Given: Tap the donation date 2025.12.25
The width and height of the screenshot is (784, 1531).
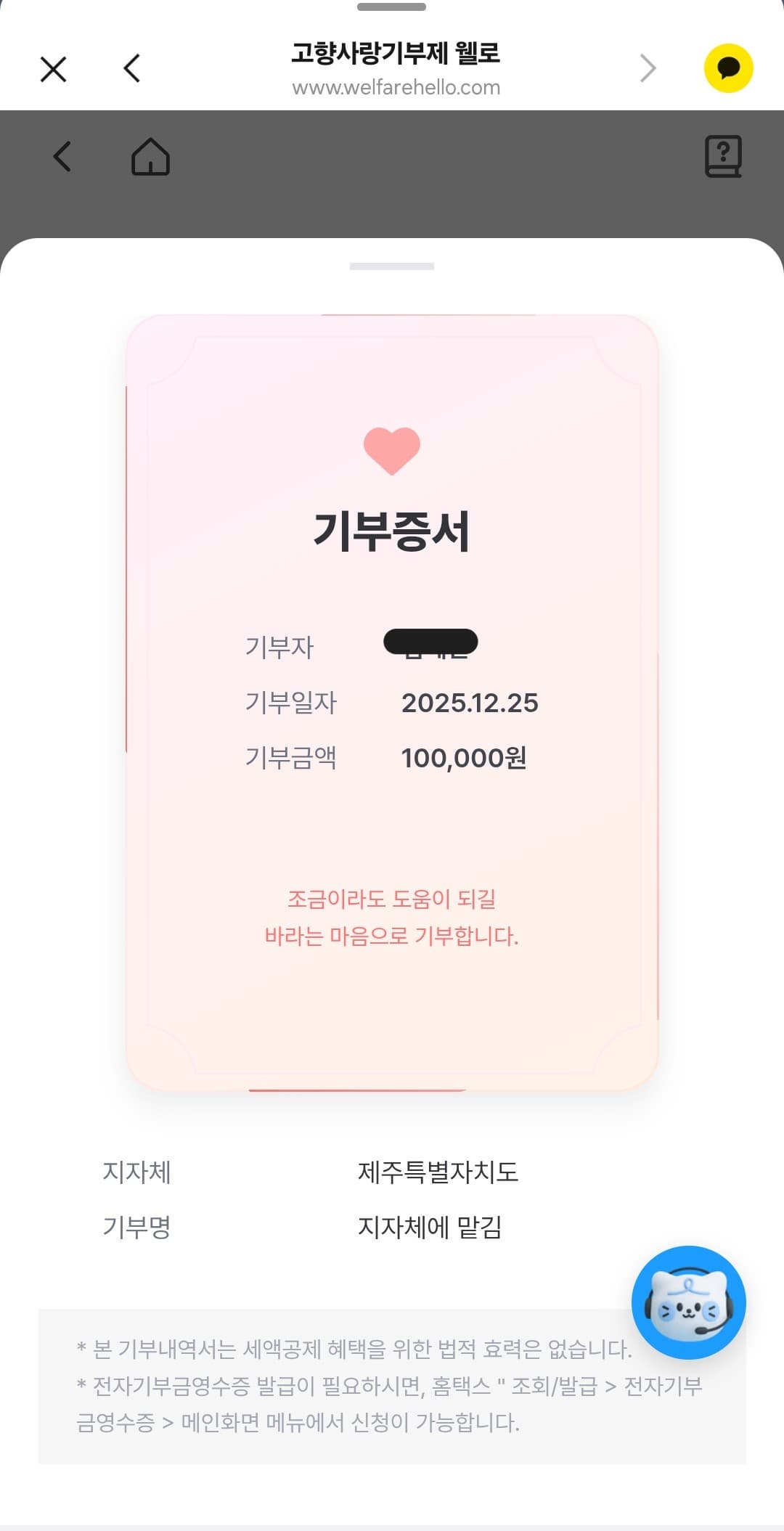Looking at the screenshot, I should [x=472, y=703].
